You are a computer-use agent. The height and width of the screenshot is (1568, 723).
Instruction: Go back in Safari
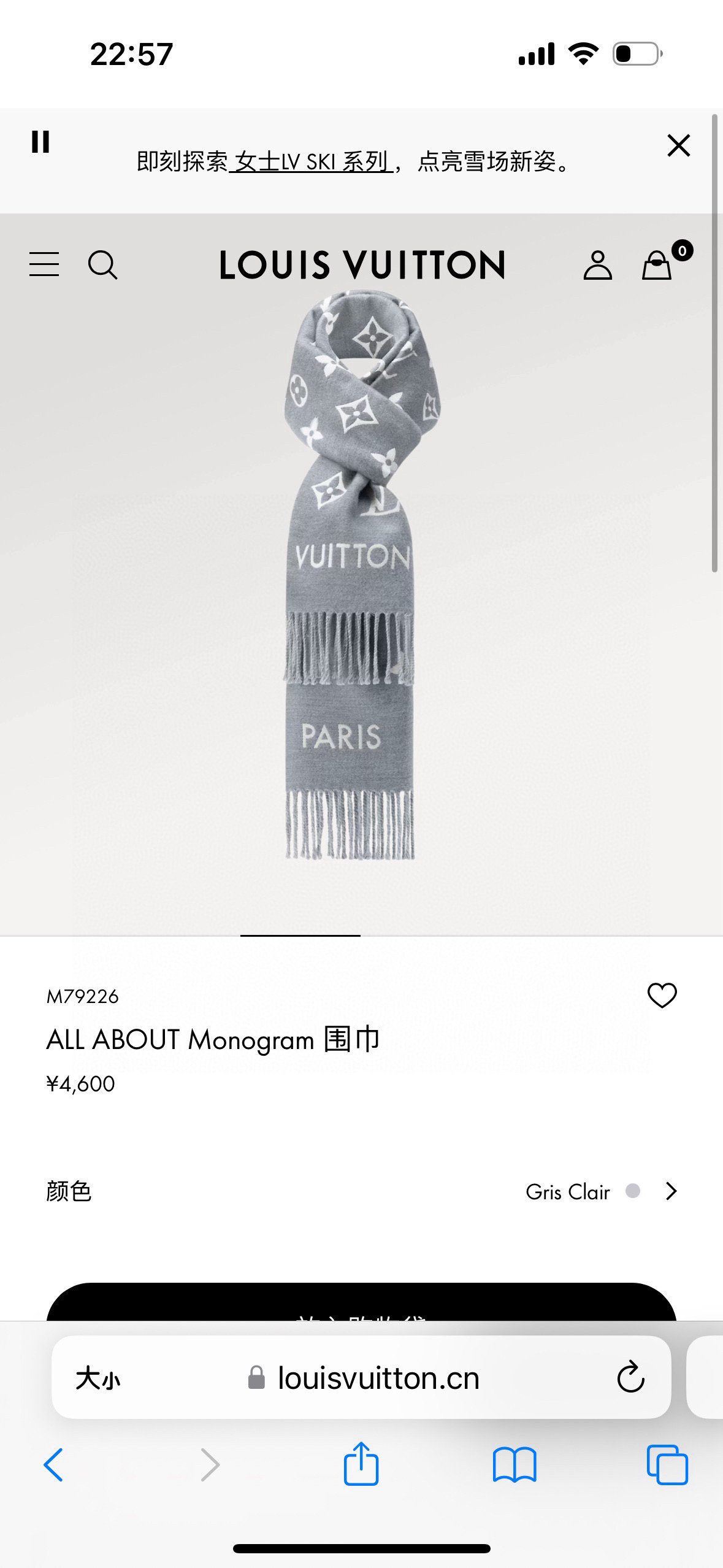(x=54, y=1464)
